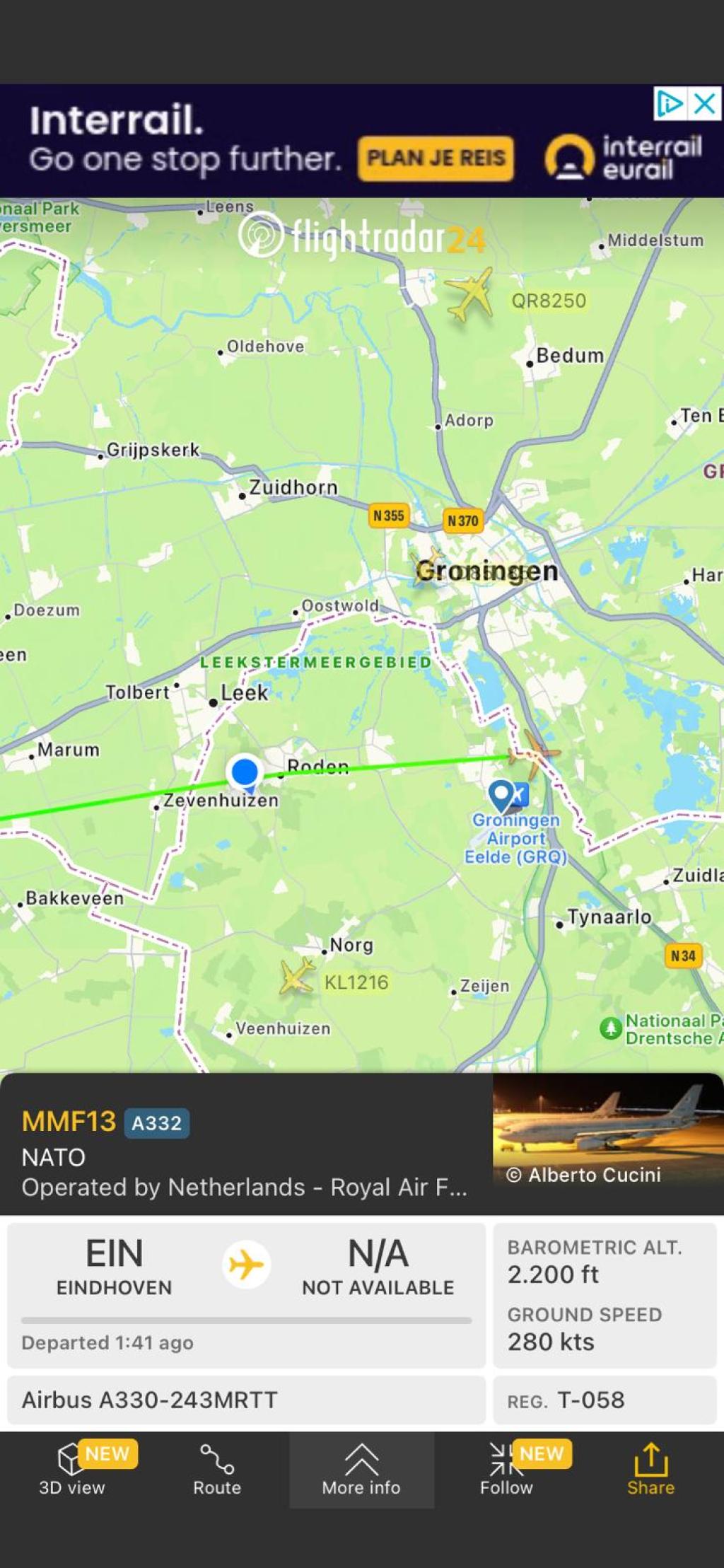This screenshot has width=724, height=1568.
Task: Tap Groningen Airport Eelde pin
Action: click(x=501, y=795)
